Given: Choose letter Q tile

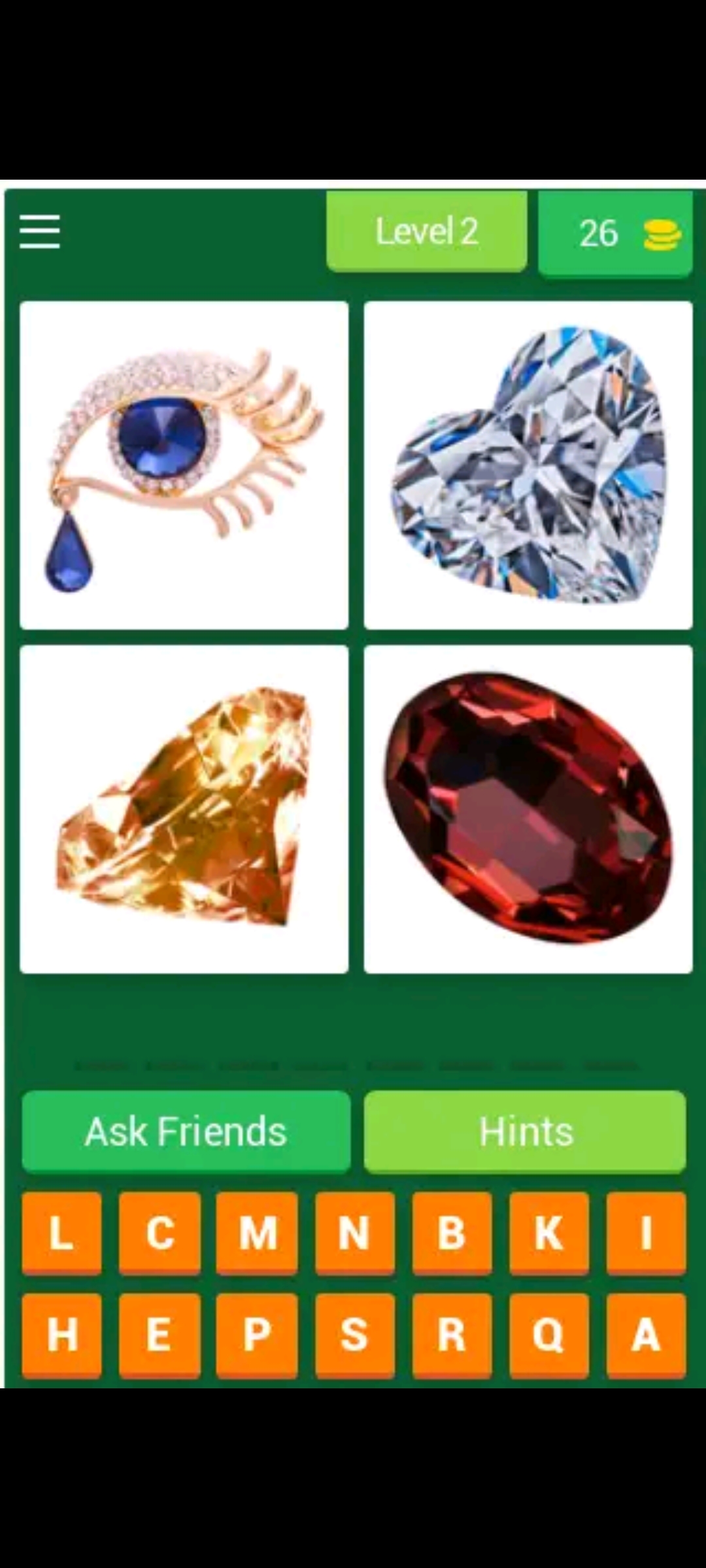Looking at the screenshot, I should point(549,1335).
